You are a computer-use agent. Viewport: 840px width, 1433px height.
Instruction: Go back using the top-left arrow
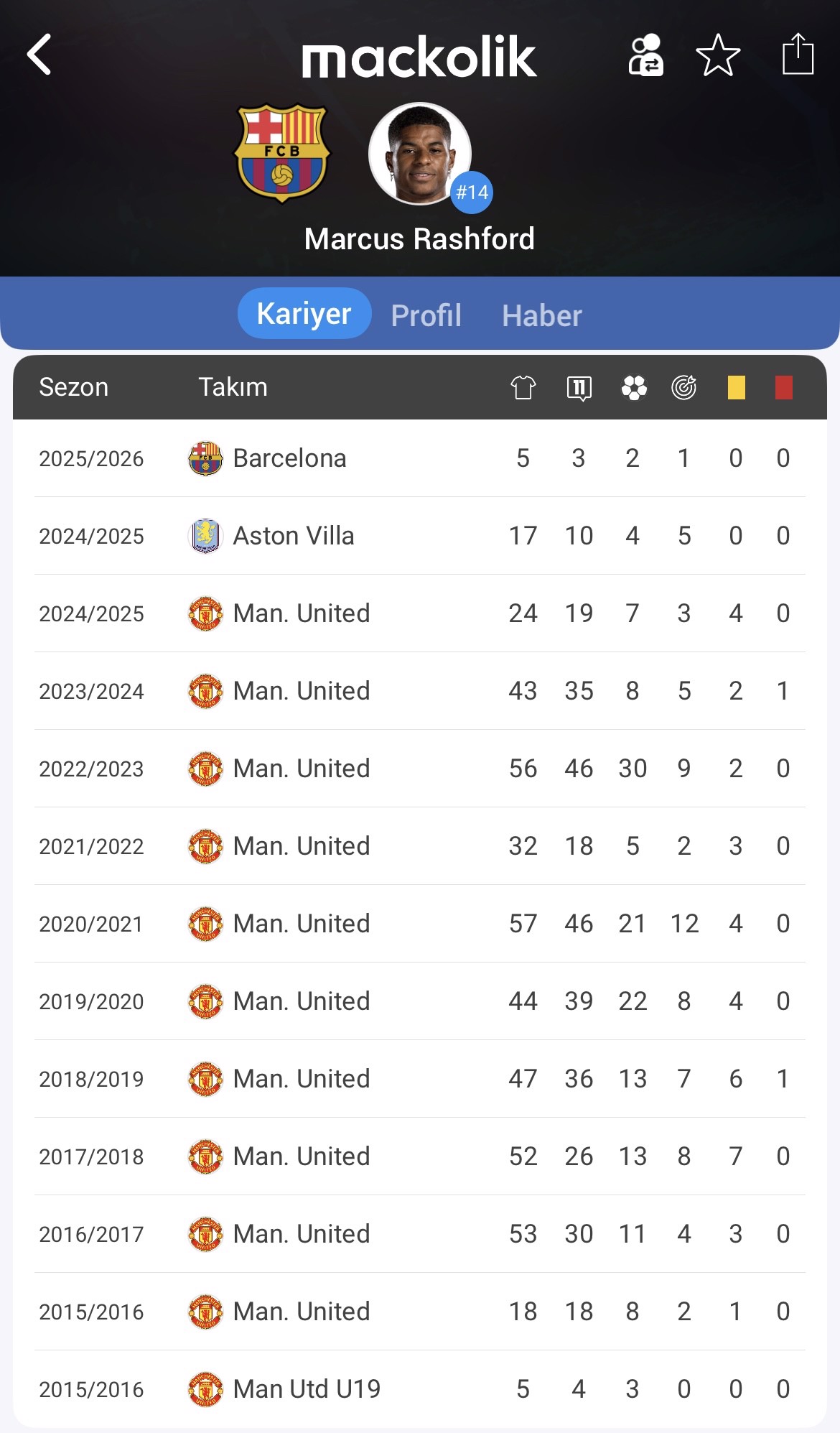click(x=39, y=55)
